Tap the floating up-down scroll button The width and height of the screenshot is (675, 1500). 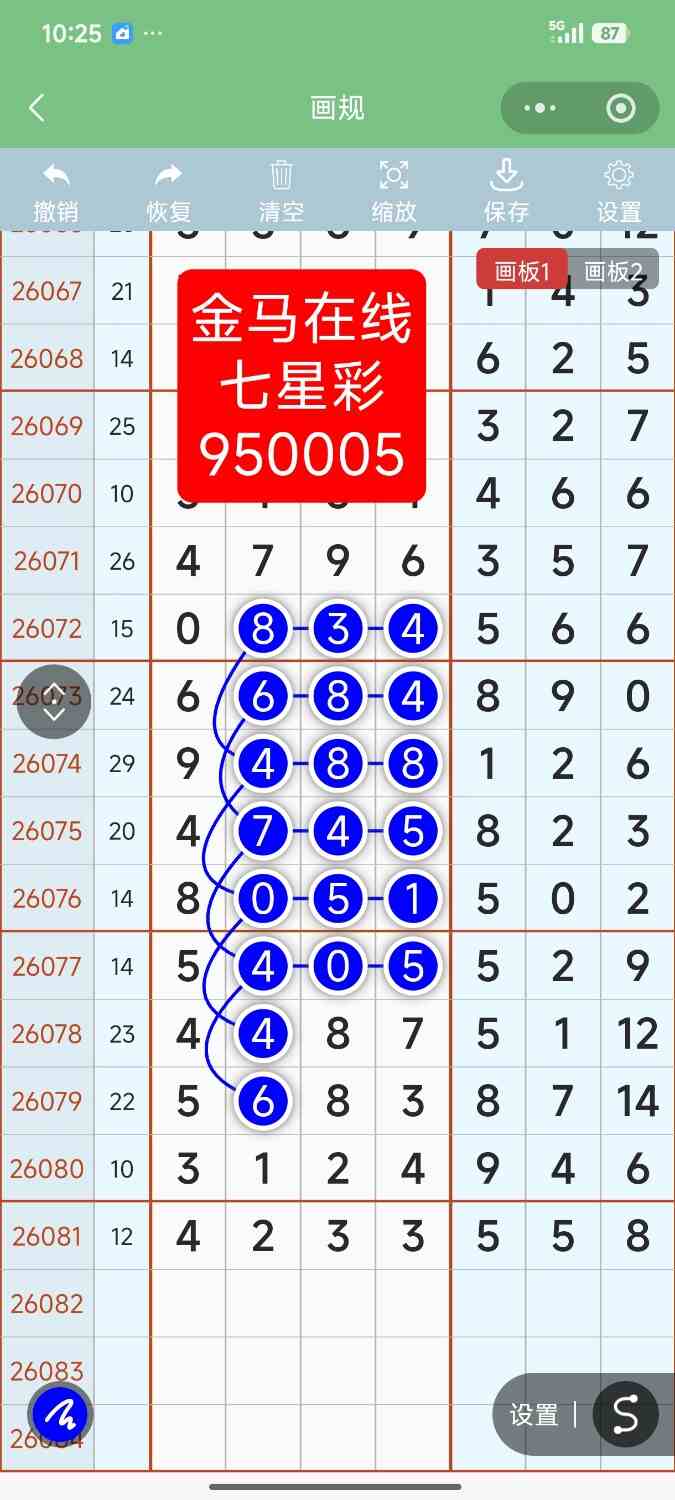54,702
